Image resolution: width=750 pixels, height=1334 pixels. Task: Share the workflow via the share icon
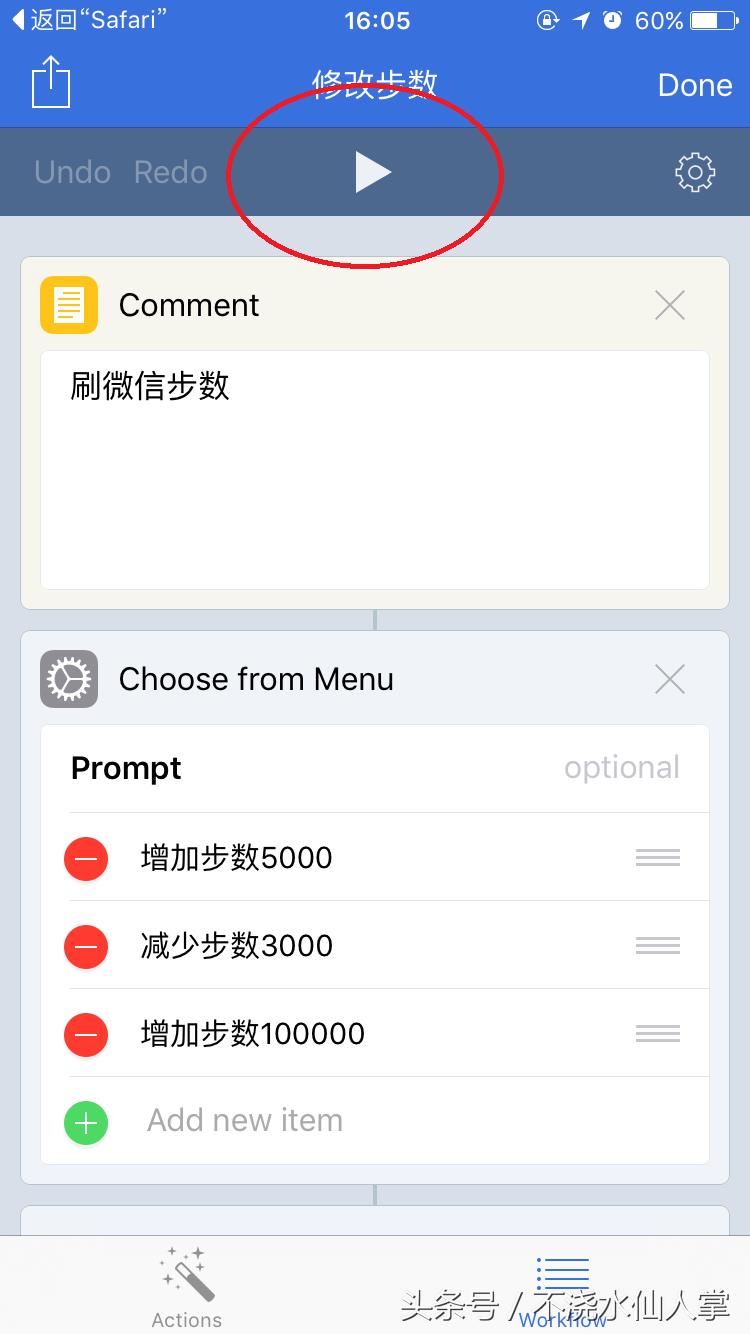51,83
